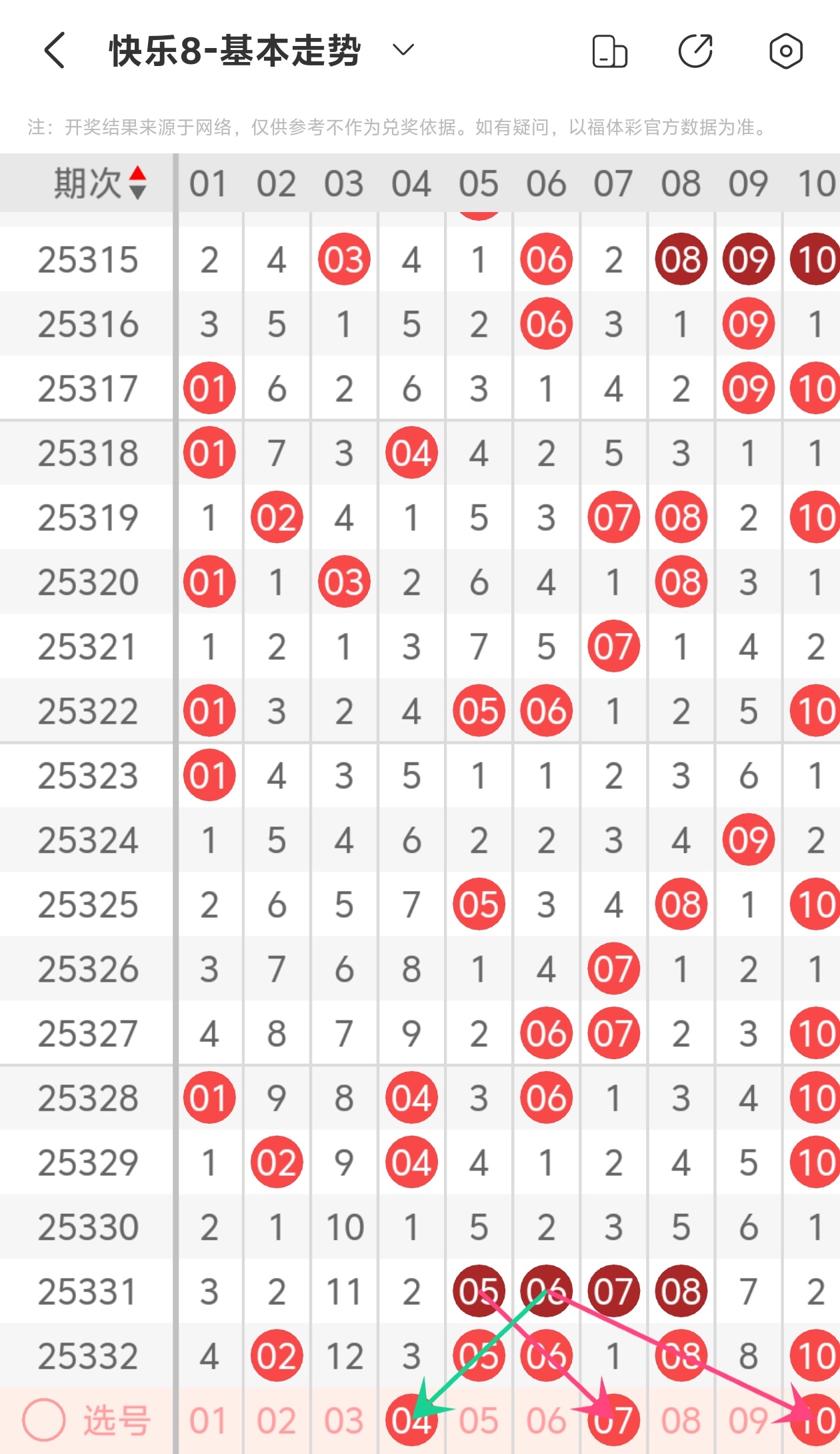The image size is (840, 1454).
Task: Switch screen orientation via the rotate icon
Action: 609,51
